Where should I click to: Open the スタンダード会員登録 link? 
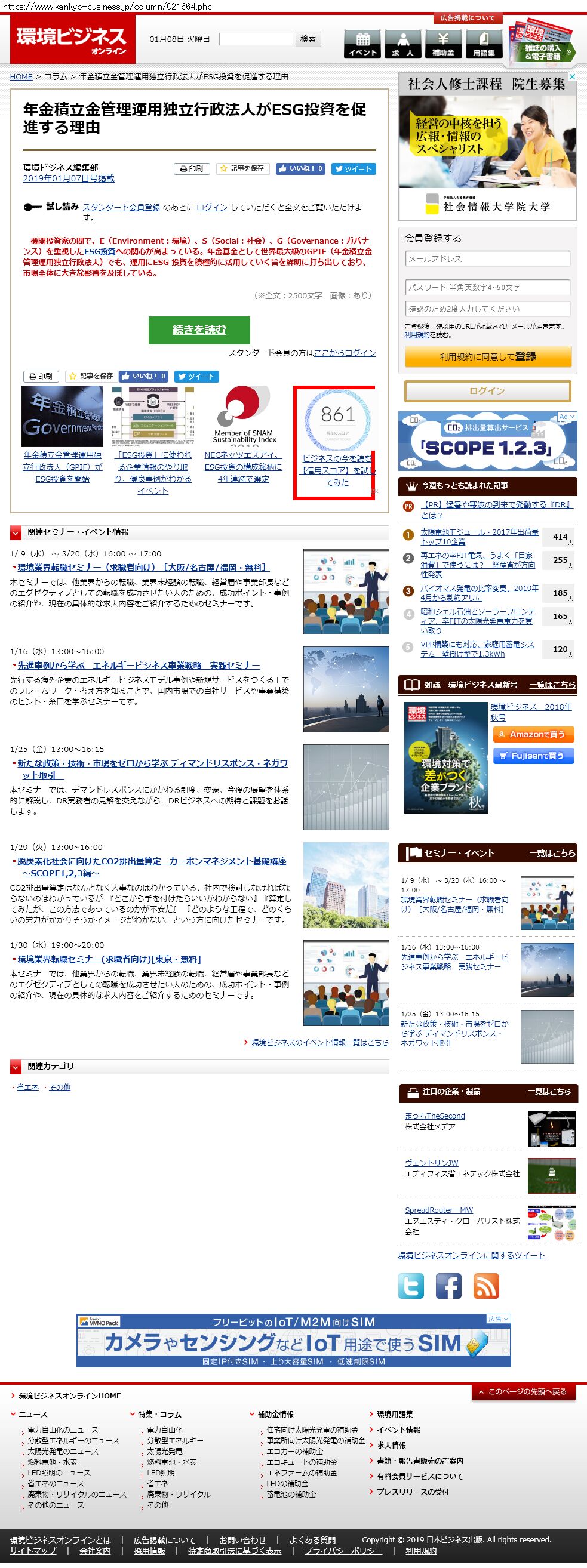click(121, 207)
